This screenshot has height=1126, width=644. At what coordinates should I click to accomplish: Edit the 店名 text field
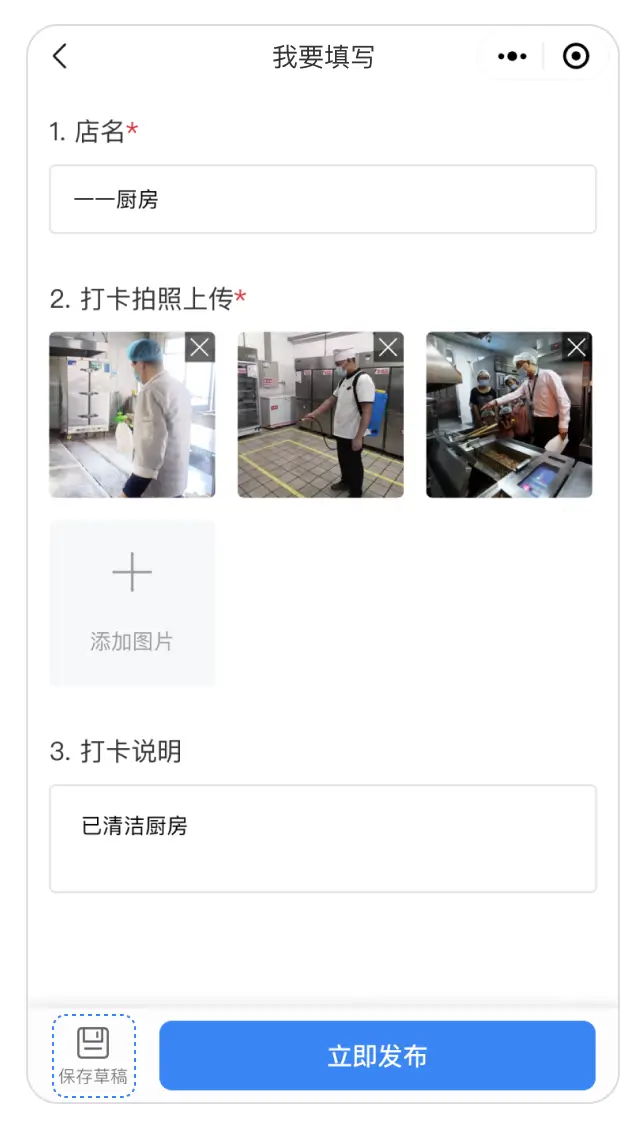pyautogui.click(x=322, y=200)
